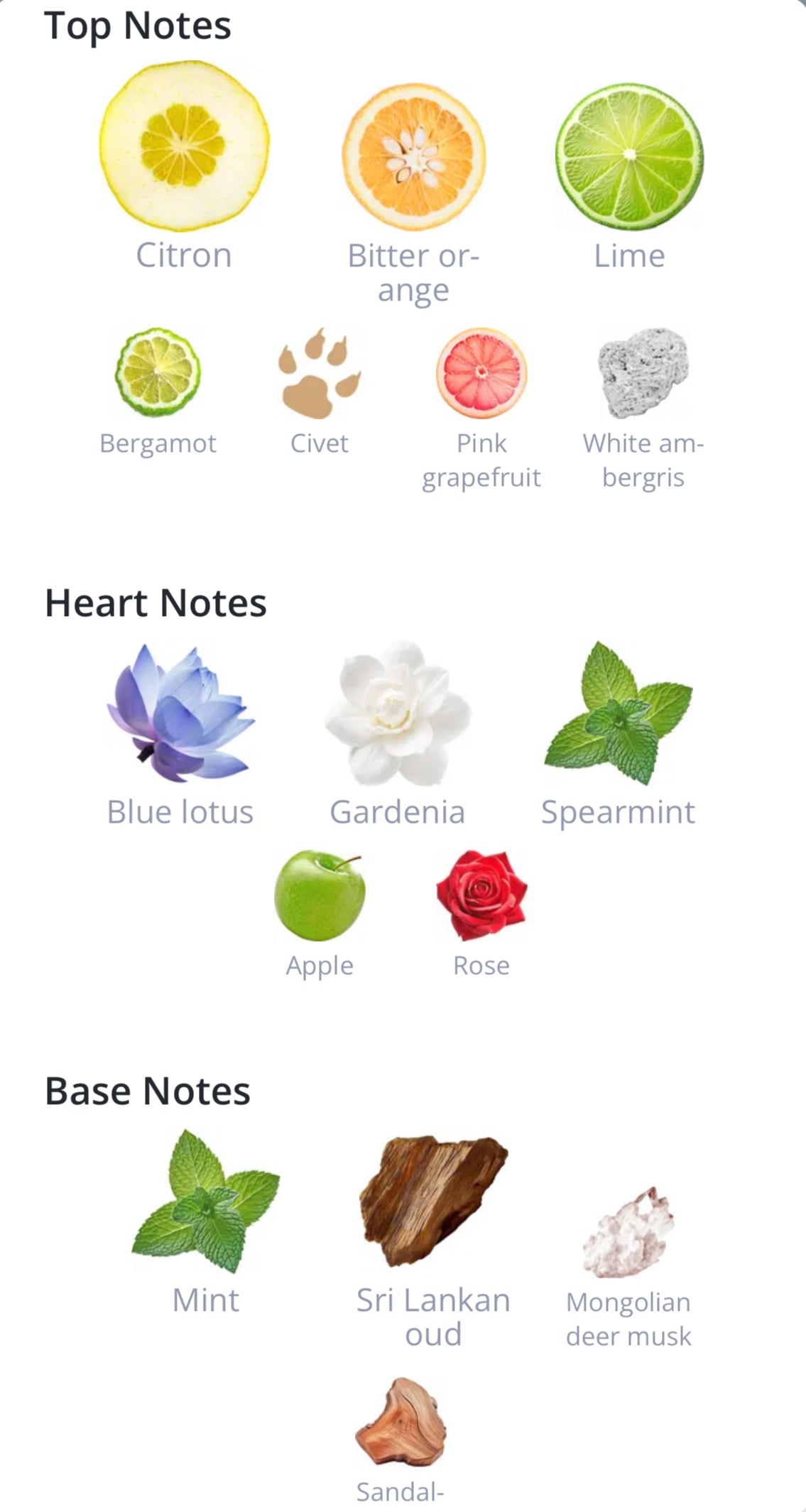
Task: Select the Bitter orange note
Action: click(x=414, y=157)
